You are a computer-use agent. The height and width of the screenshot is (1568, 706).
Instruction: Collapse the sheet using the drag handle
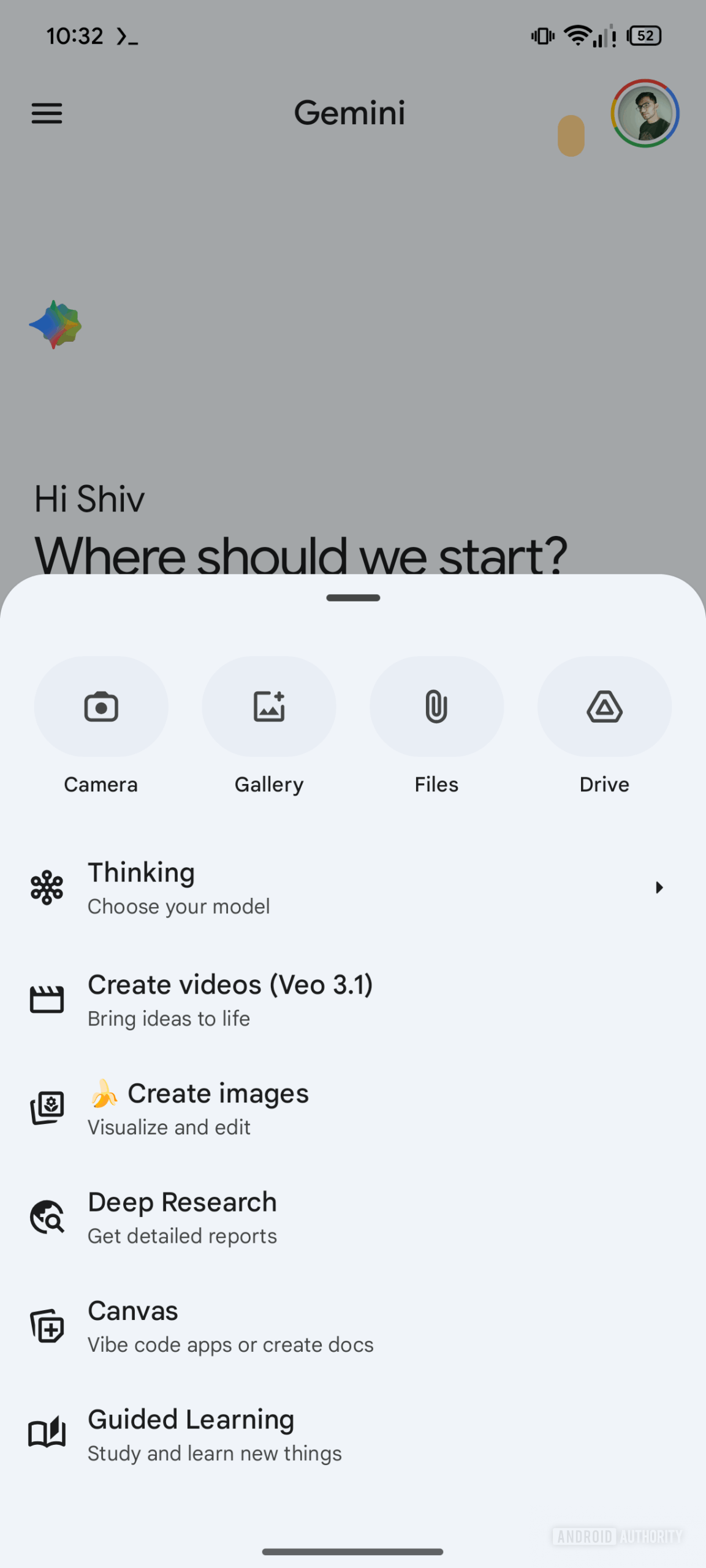tap(353, 597)
